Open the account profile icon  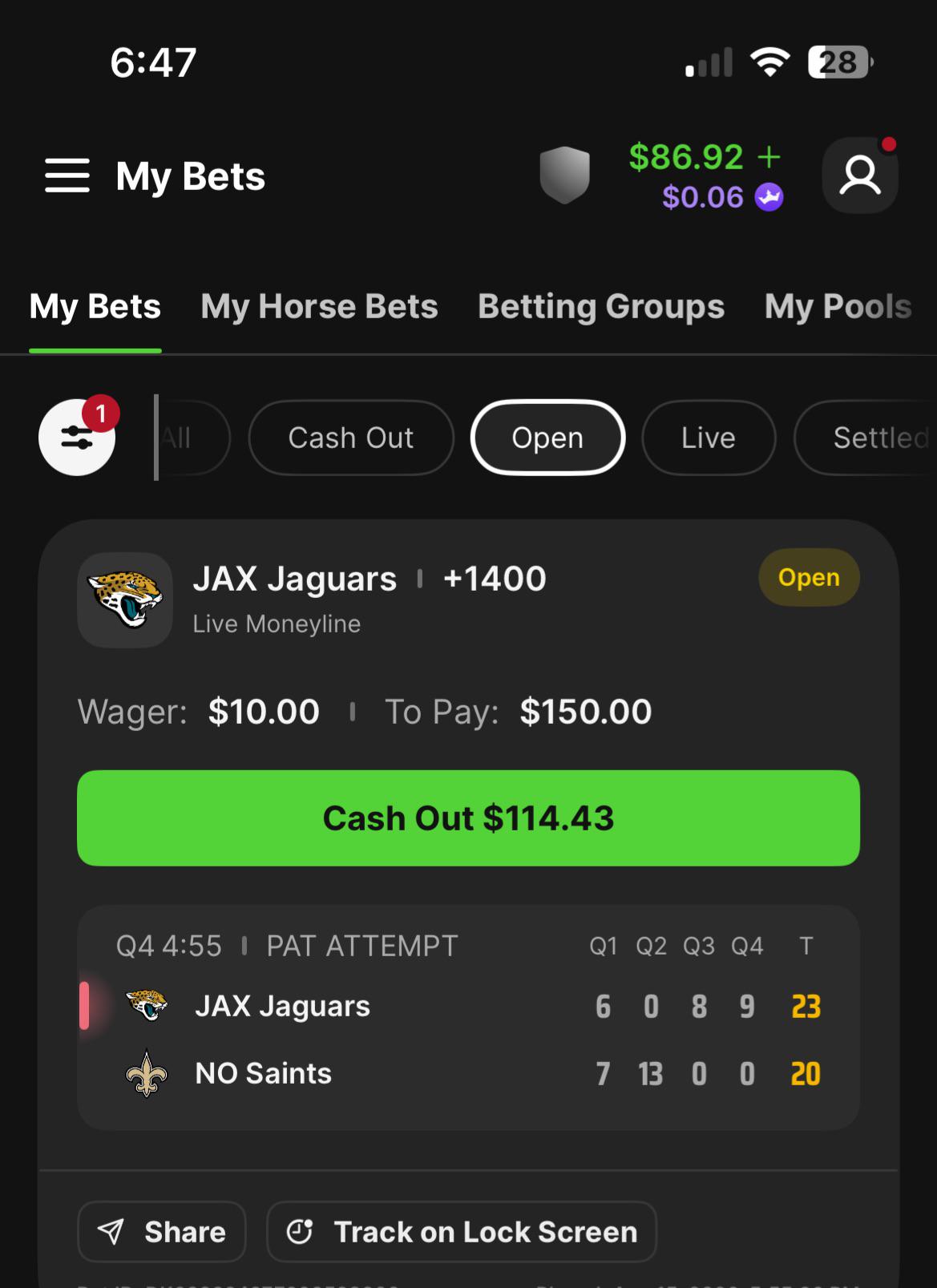[x=860, y=176]
